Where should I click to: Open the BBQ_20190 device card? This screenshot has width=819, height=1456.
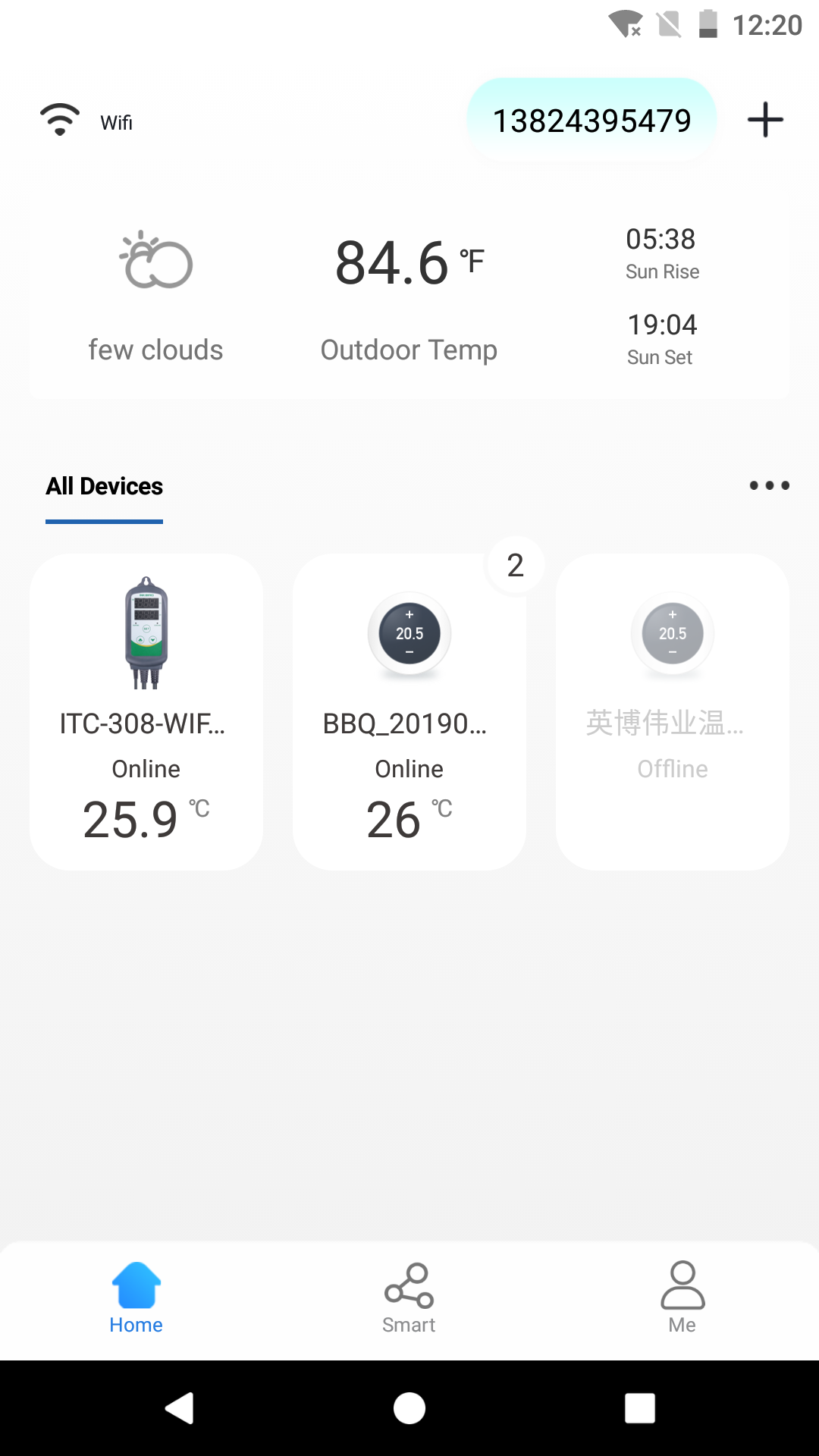[x=409, y=711]
